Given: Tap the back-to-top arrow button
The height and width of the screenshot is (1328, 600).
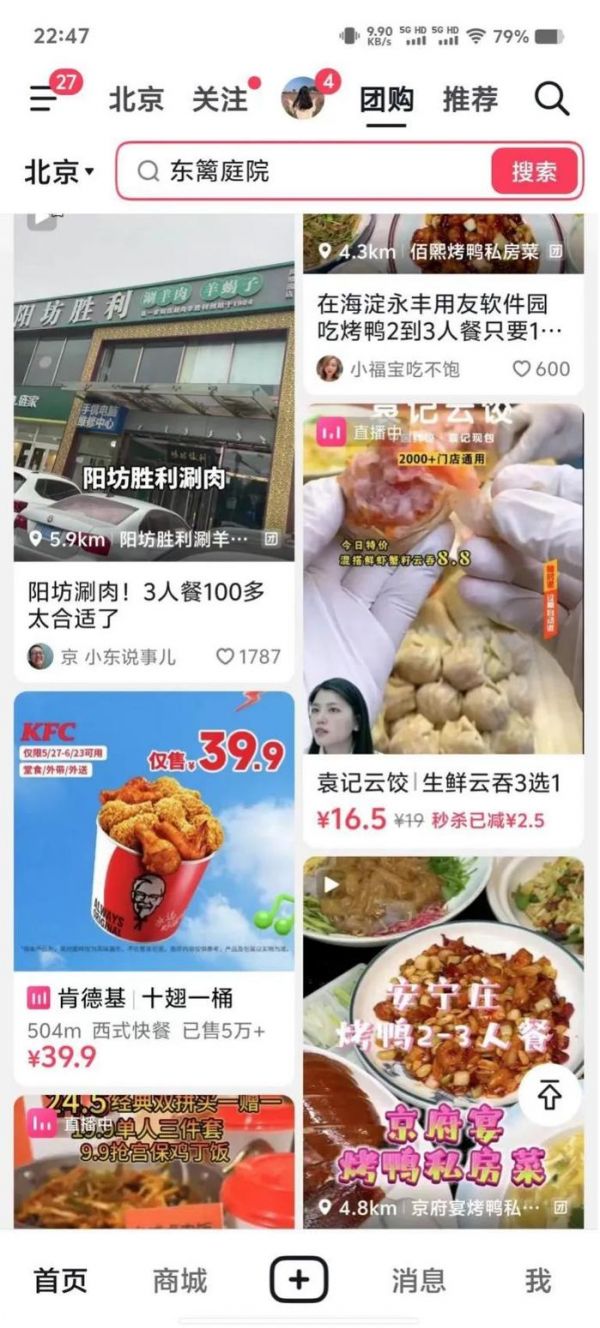Looking at the screenshot, I should pyautogui.click(x=549, y=1096).
